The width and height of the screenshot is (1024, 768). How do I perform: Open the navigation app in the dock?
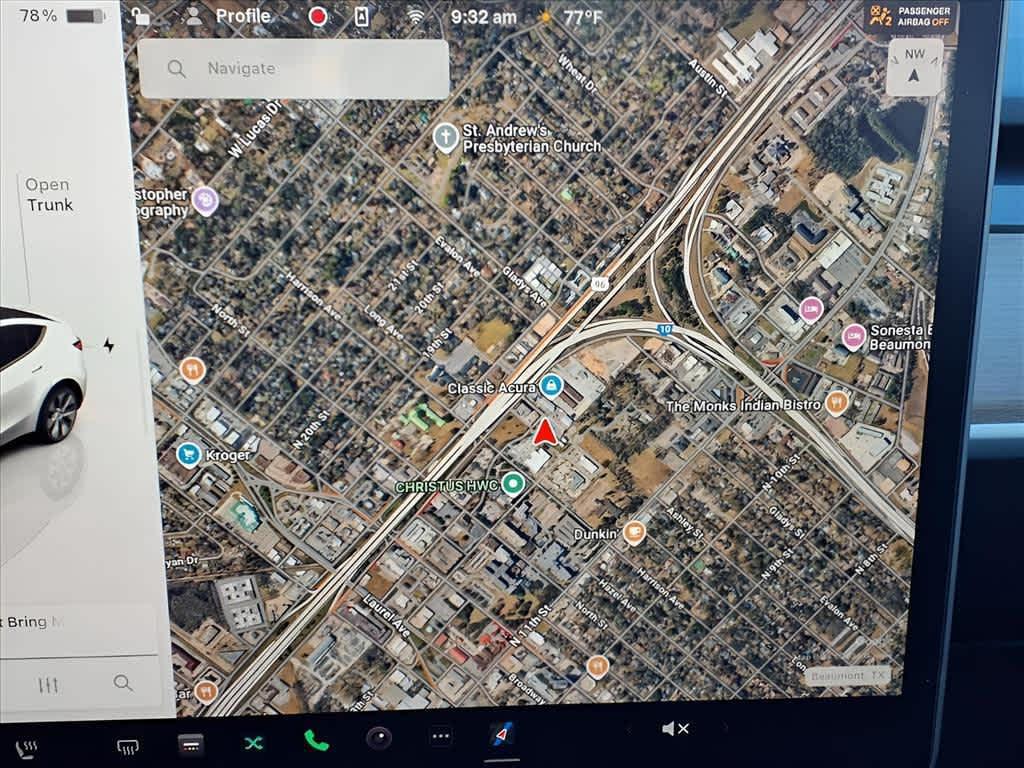tap(501, 735)
